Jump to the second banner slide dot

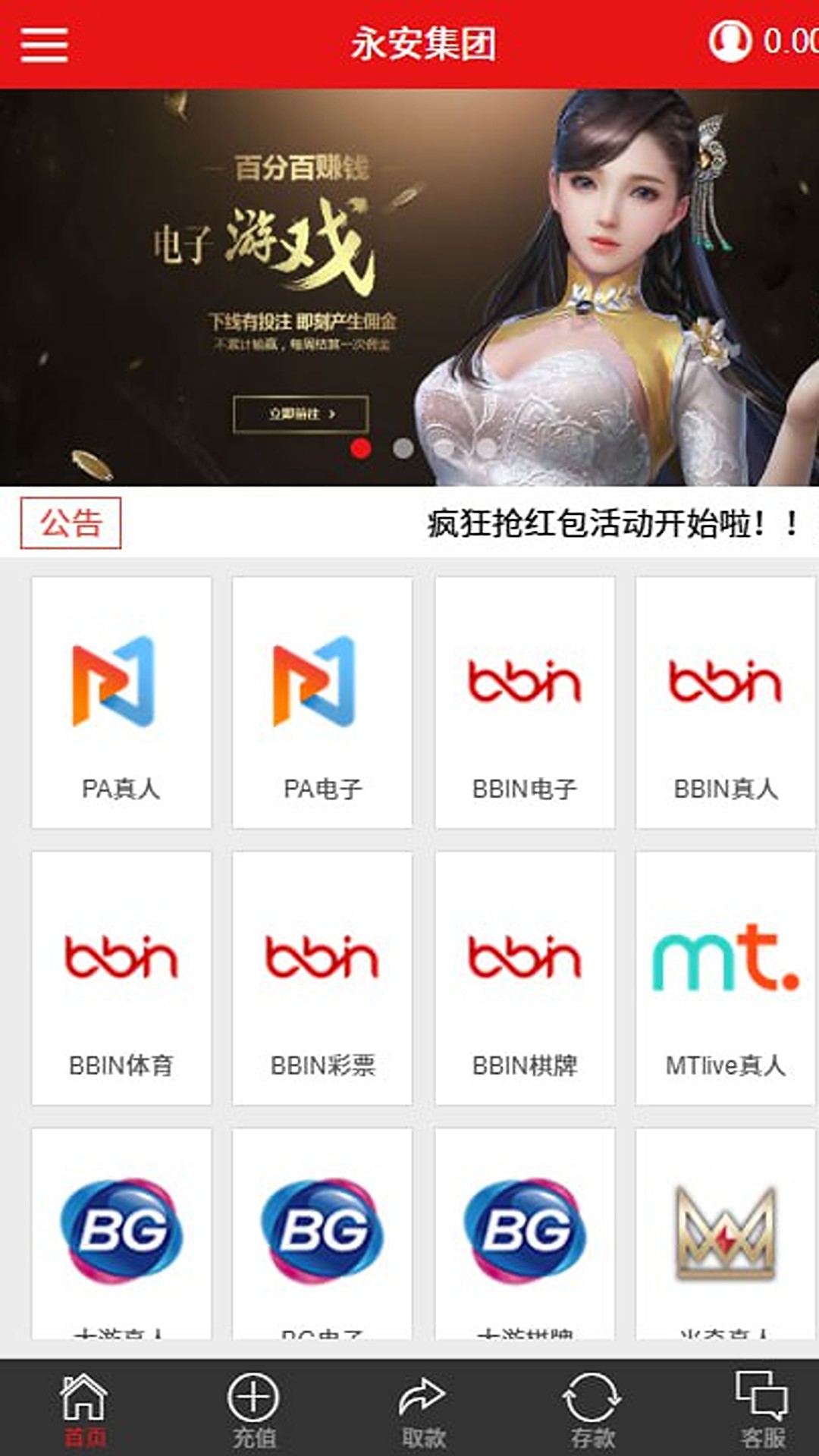(403, 448)
